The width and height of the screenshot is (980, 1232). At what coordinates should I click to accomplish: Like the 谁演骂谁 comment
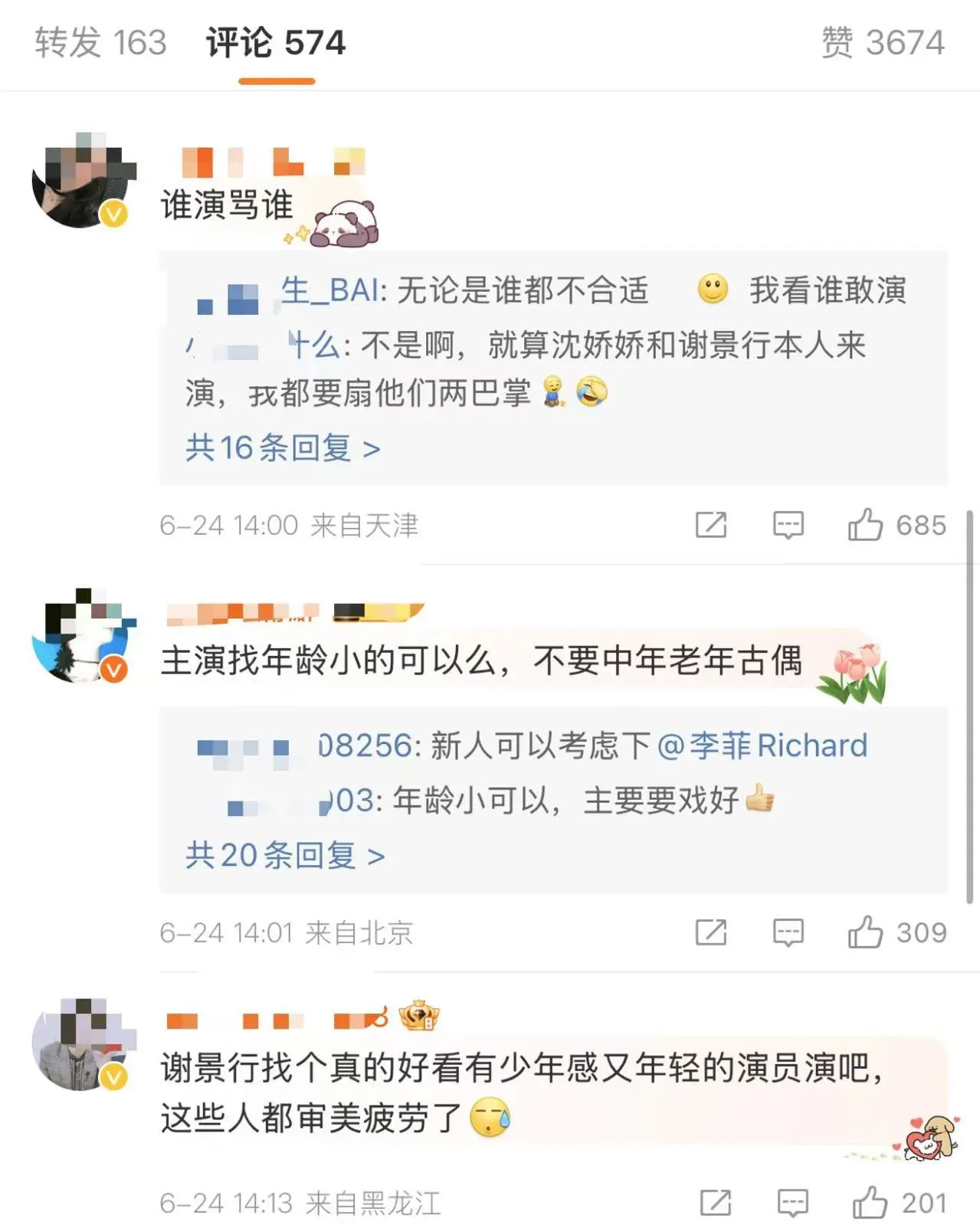click(866, 526)
